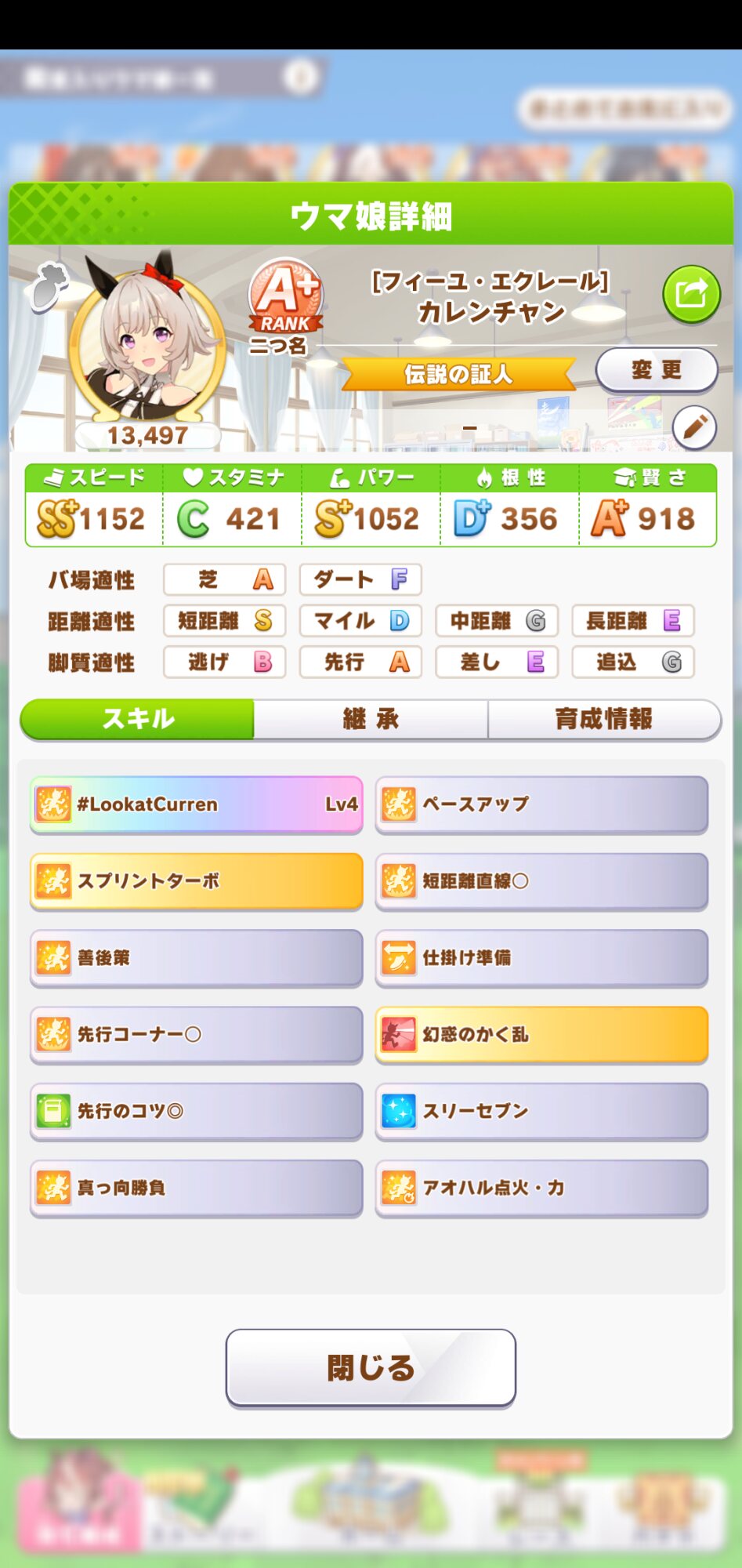Show the 幻惑のかく乱 skill details
This screenshot has width=742, height=1568.
pyautogui.click(x=541, y=1035)
